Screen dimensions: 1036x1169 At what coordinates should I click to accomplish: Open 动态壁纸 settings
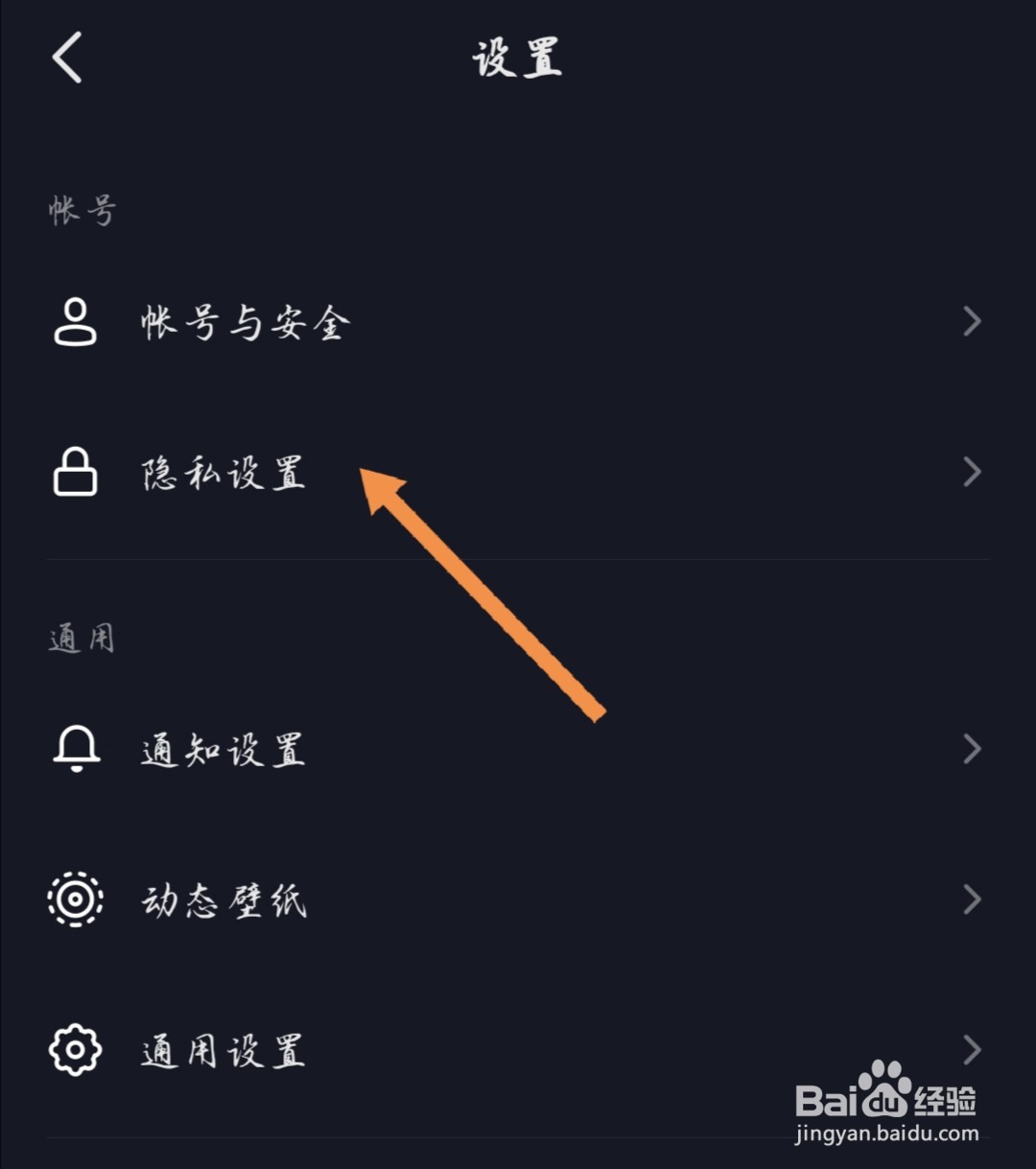(518, 900)
